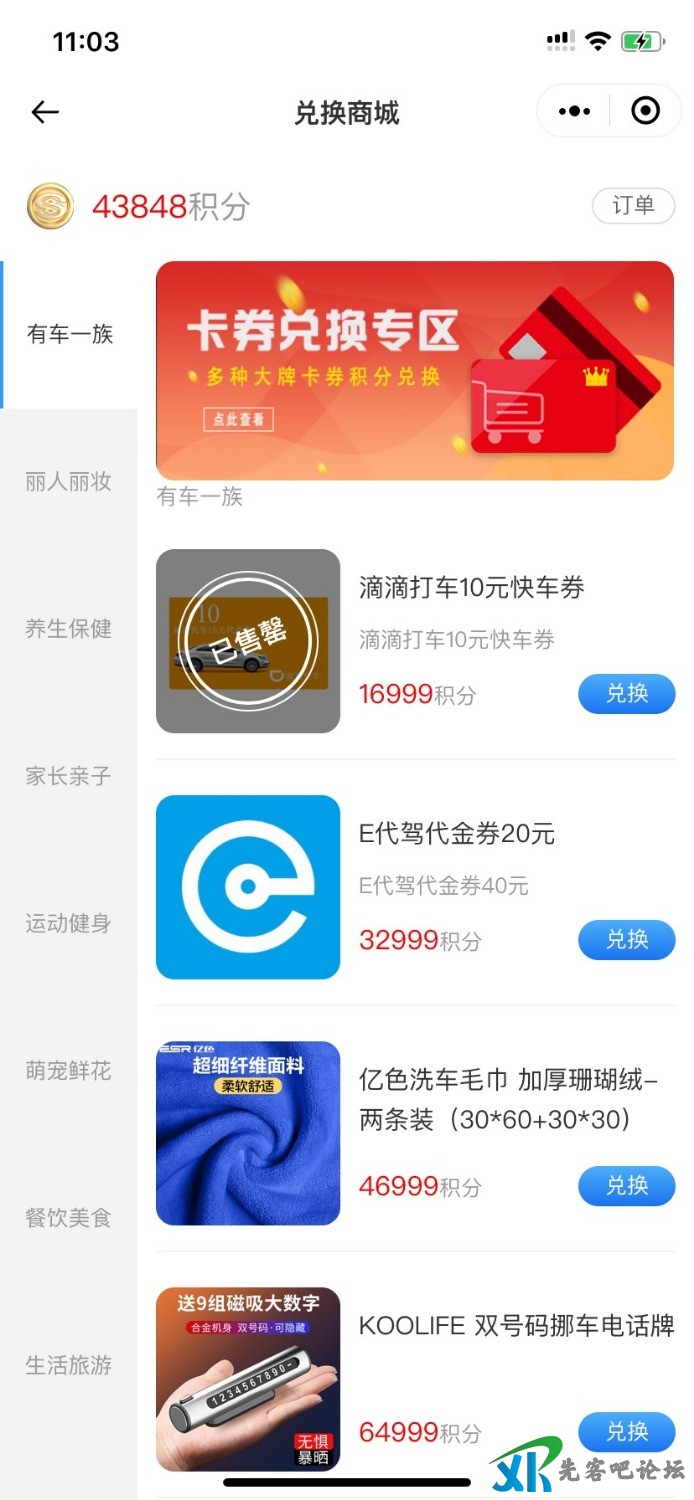View the KOOLIFE 挪车电话牌 product image
This screenshot has width=694, height=1500.
[x=248, y=1379]
